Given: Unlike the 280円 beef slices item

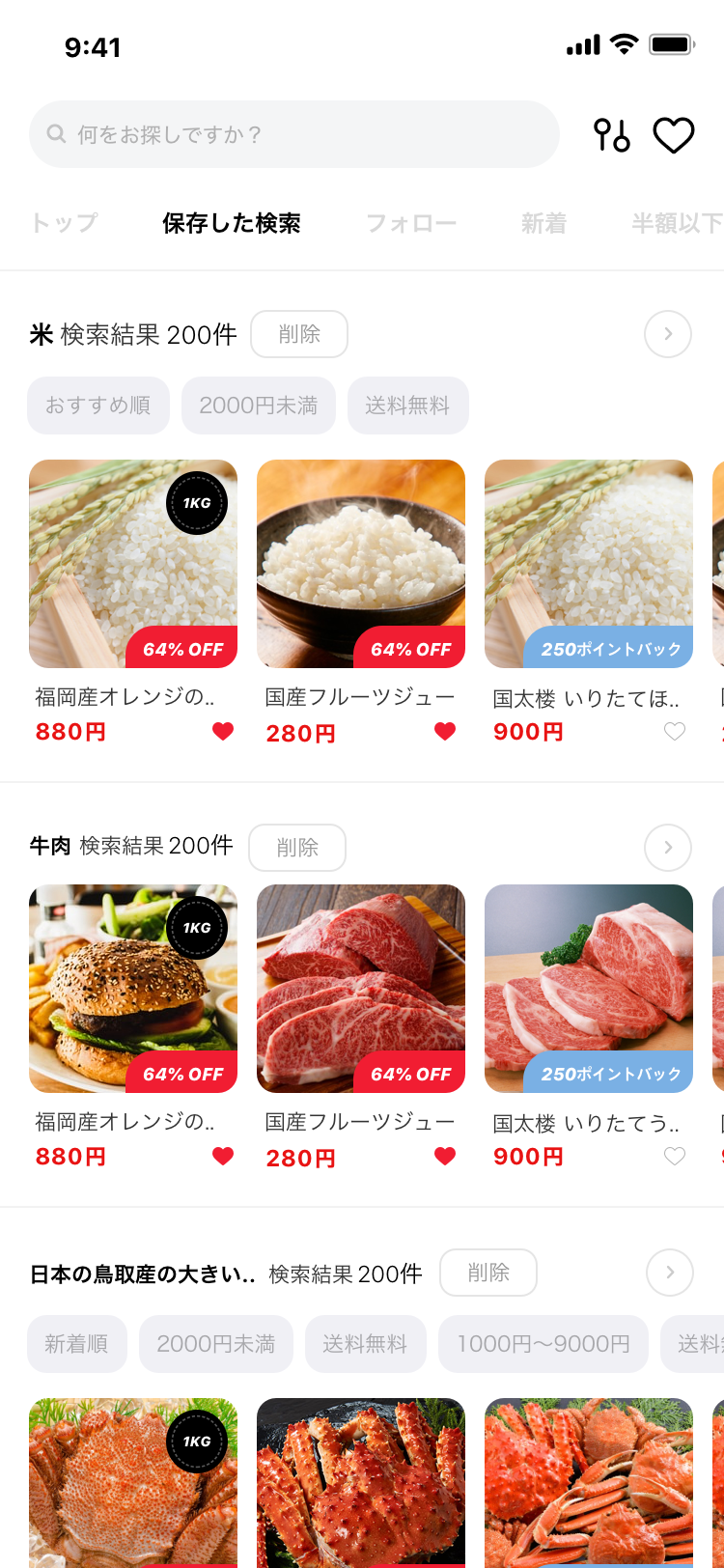Looking at the screenshot, I should coord(445,1157).
